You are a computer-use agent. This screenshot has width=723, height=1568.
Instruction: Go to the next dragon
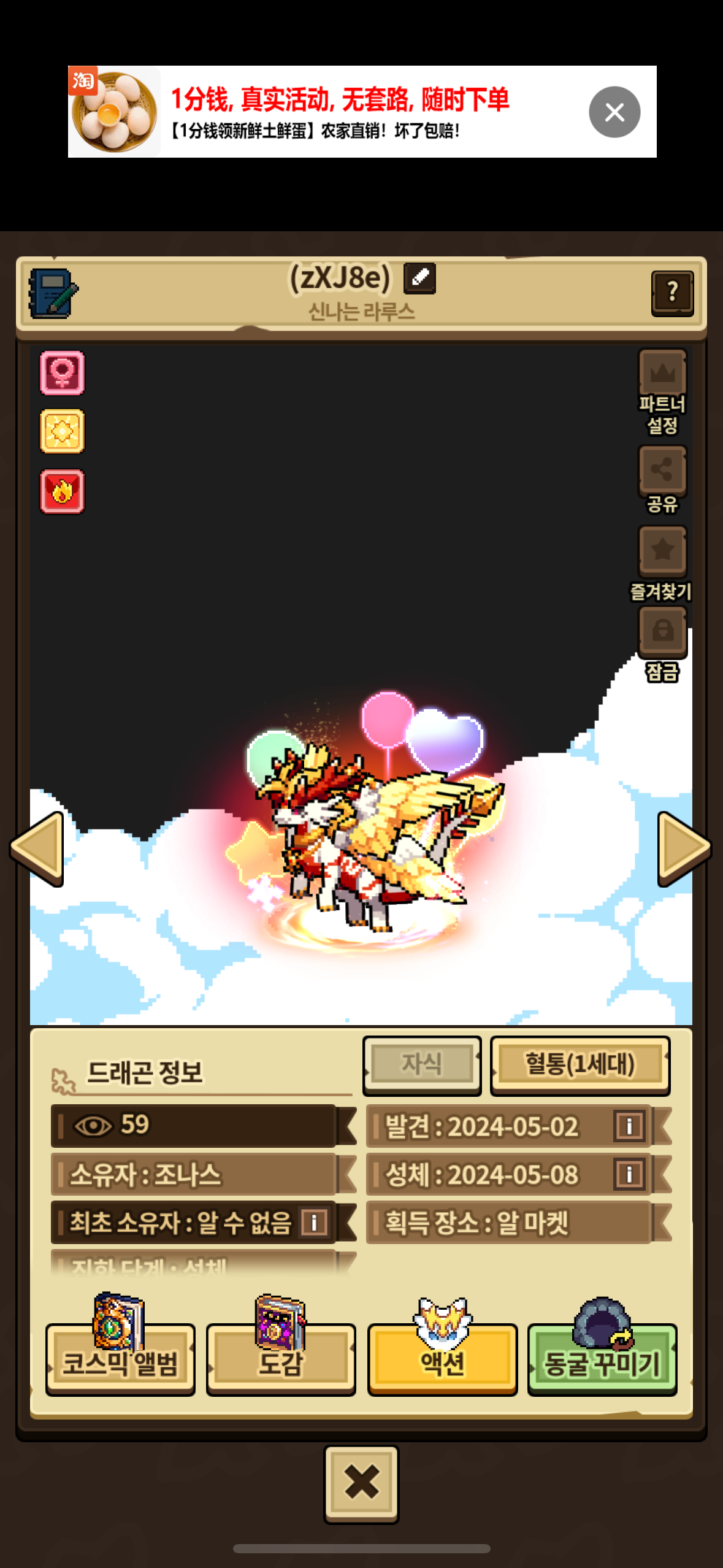point(683,848)
